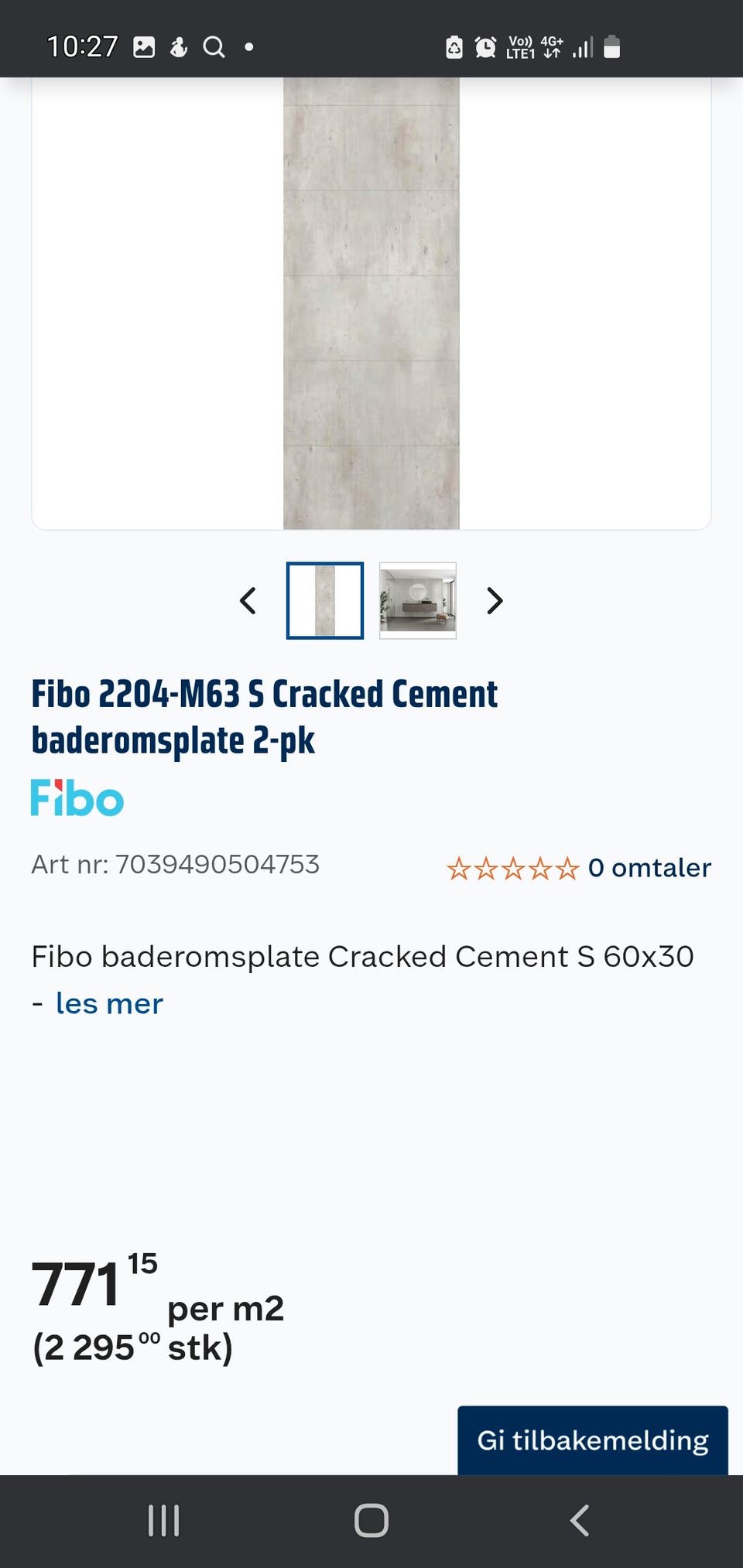Tap the data transfer arrows icon
Viewport: 743px width, 1568px height.
click(x=550, y=53)
